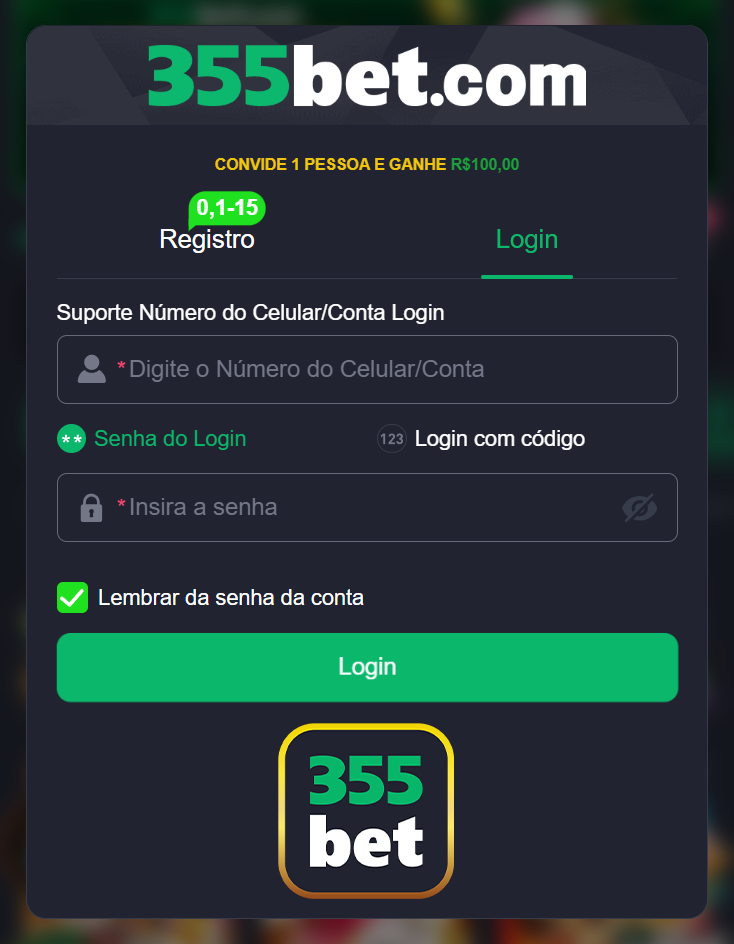Select the green asterisks password-mode icon
The width and height of the screenshot is (734, 944).
point(70,438)
